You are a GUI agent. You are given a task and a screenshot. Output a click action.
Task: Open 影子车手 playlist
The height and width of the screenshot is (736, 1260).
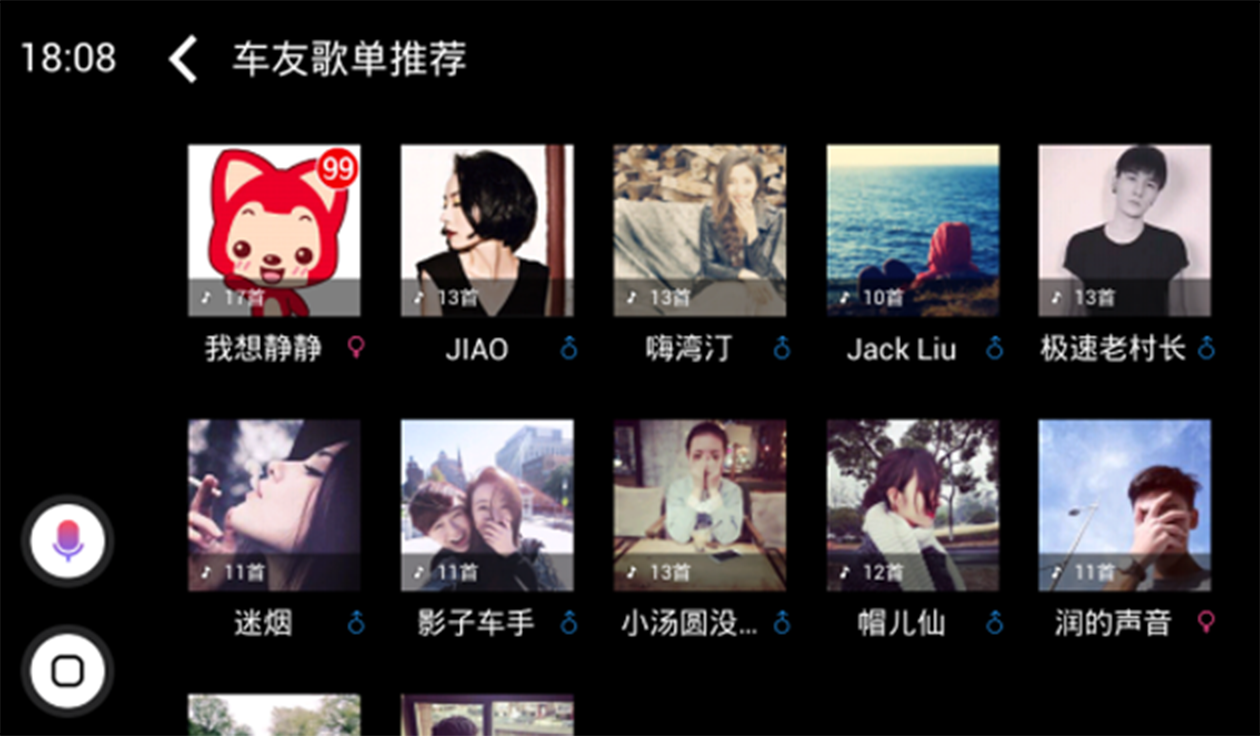(487, 505)
